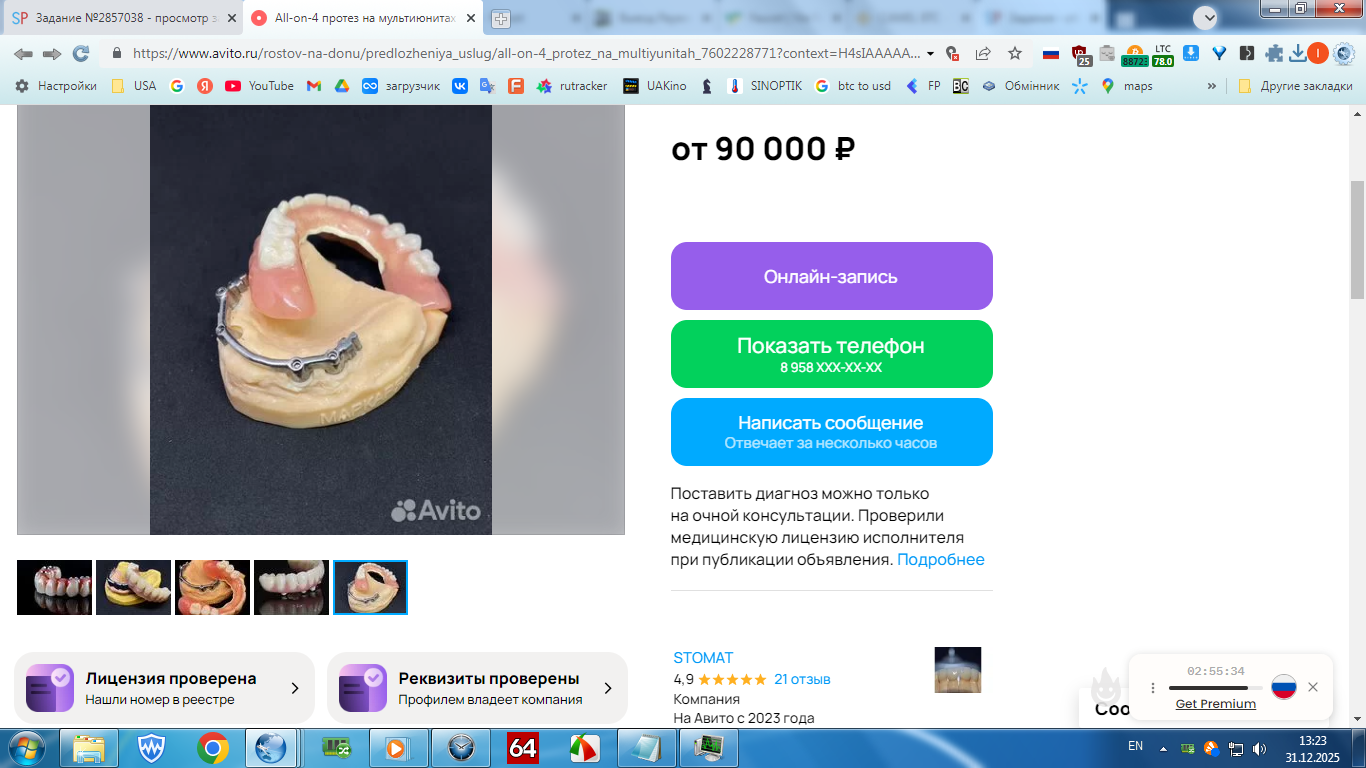The image size is (1366, 768).
Task: Open the Get Premium link
Action: point(1215,704)
